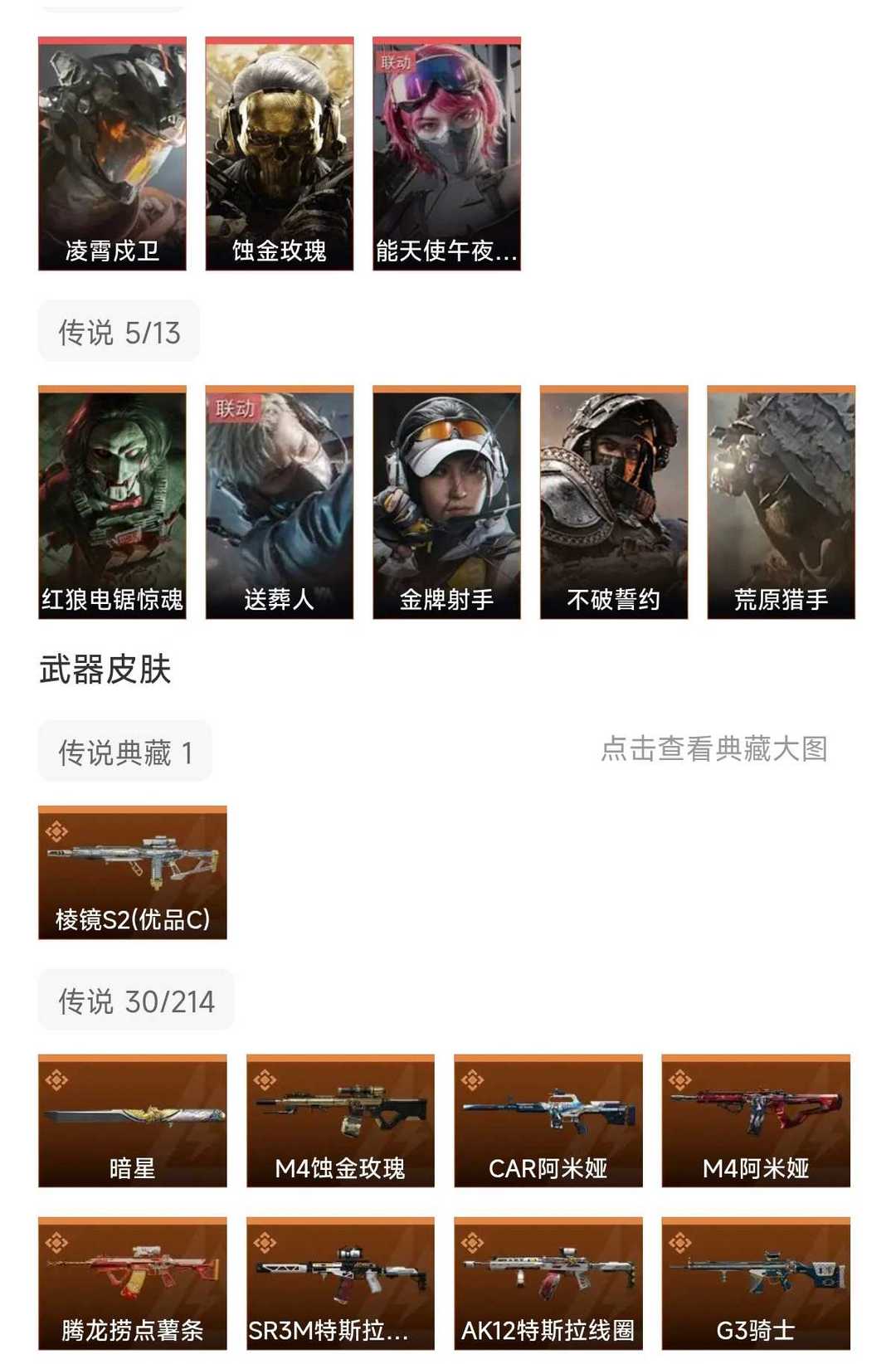The image size is (896, 1364).
Task: View the 荒原猎手 skin tile
Action: pyautogui.click(x=781, y=503)
